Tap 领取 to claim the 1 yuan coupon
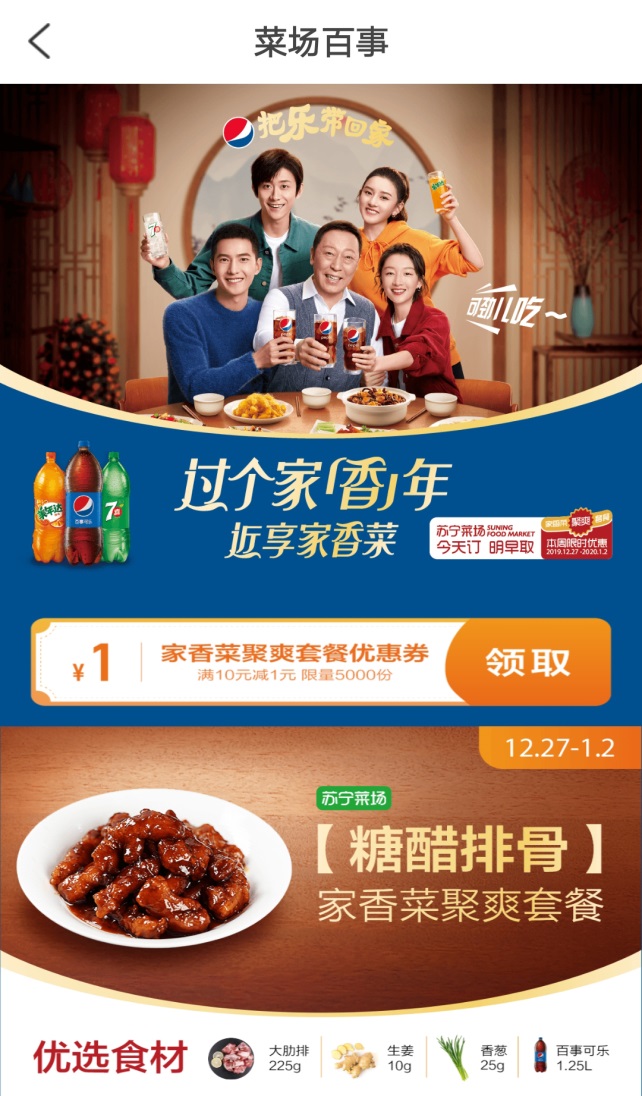The image size is (642, 1096). [527, 662]
